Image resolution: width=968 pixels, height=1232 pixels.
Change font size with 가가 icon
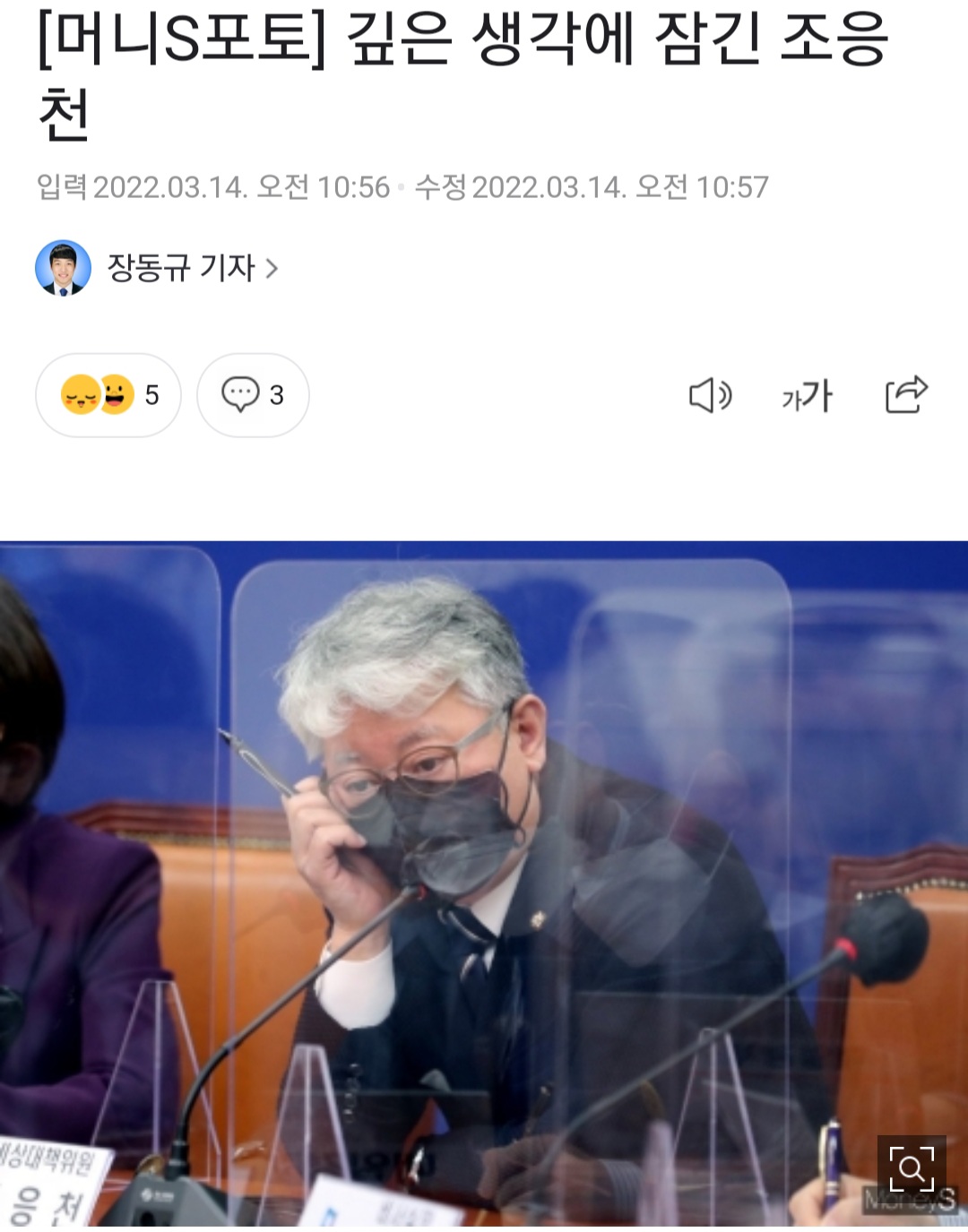(x=807, y=395)
